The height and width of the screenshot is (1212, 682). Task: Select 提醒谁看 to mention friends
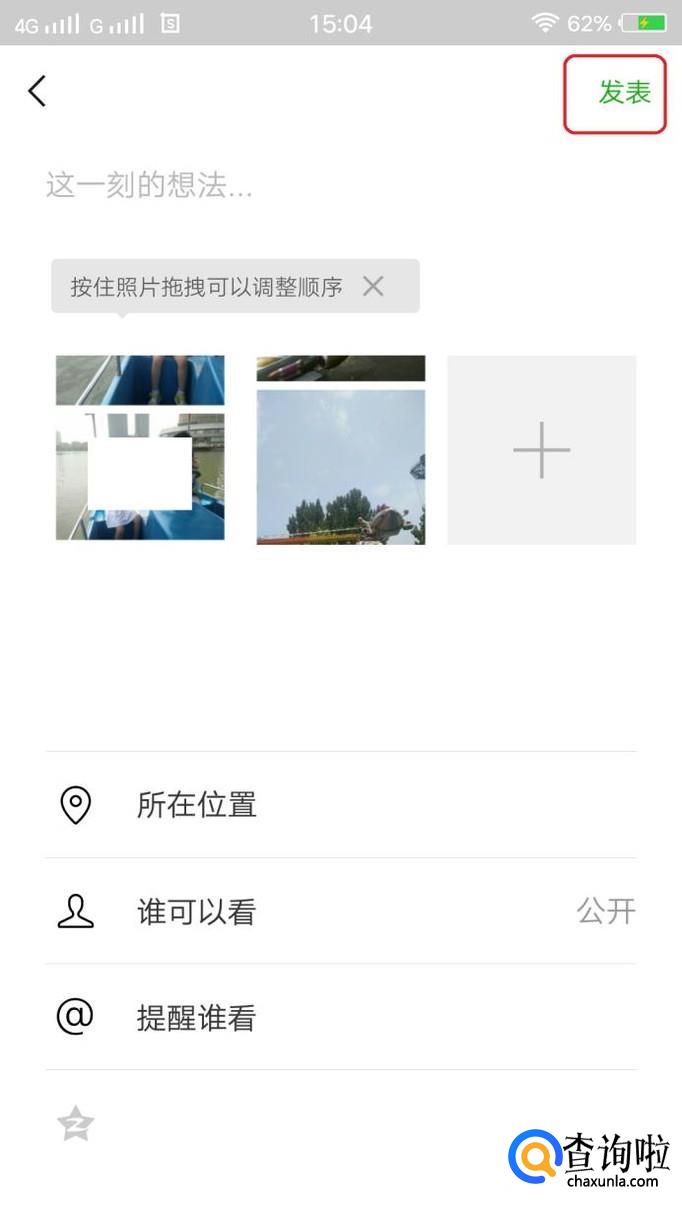pyautogui.click(x=340, y=1018)
